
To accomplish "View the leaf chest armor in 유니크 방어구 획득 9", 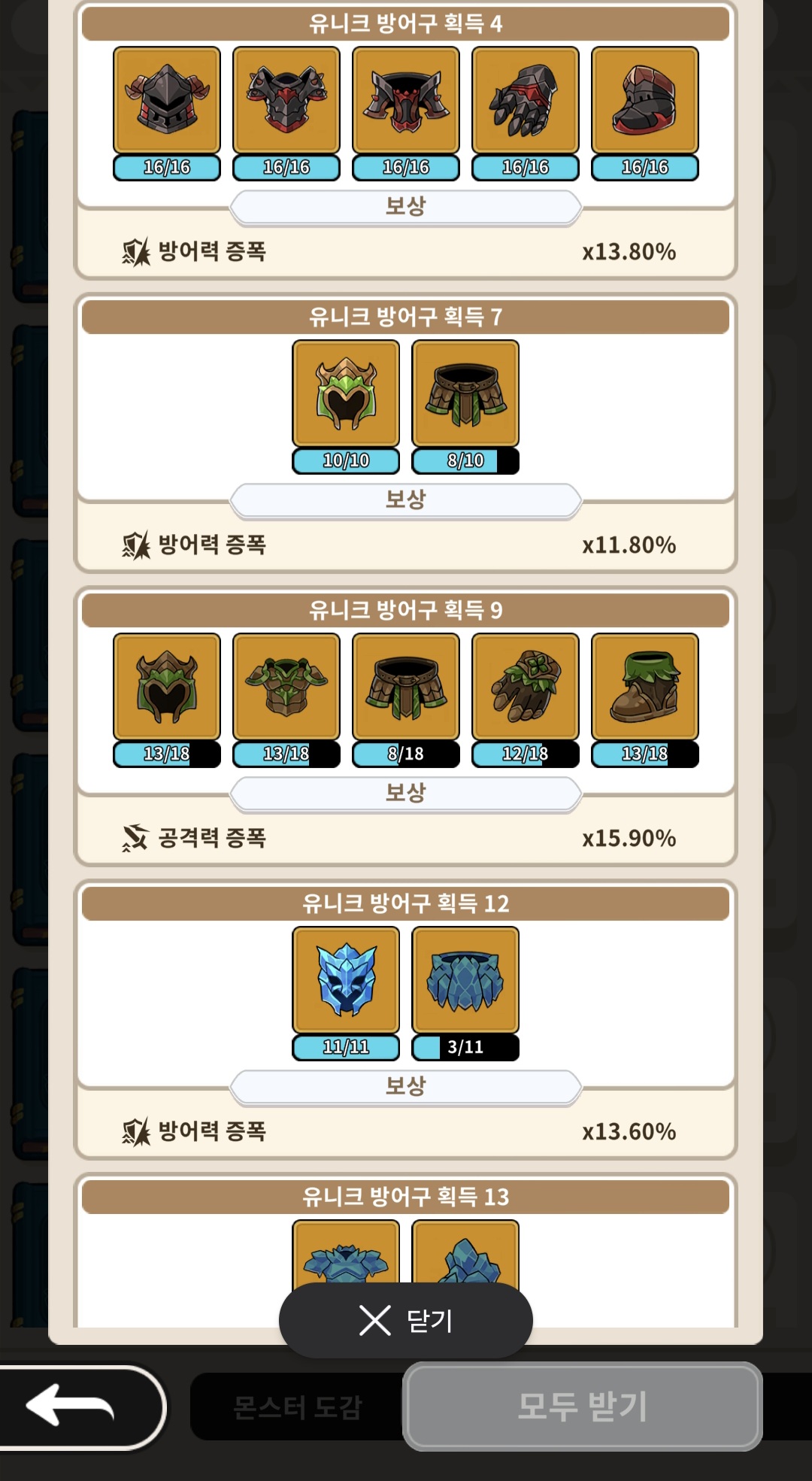I will (286, 687).
